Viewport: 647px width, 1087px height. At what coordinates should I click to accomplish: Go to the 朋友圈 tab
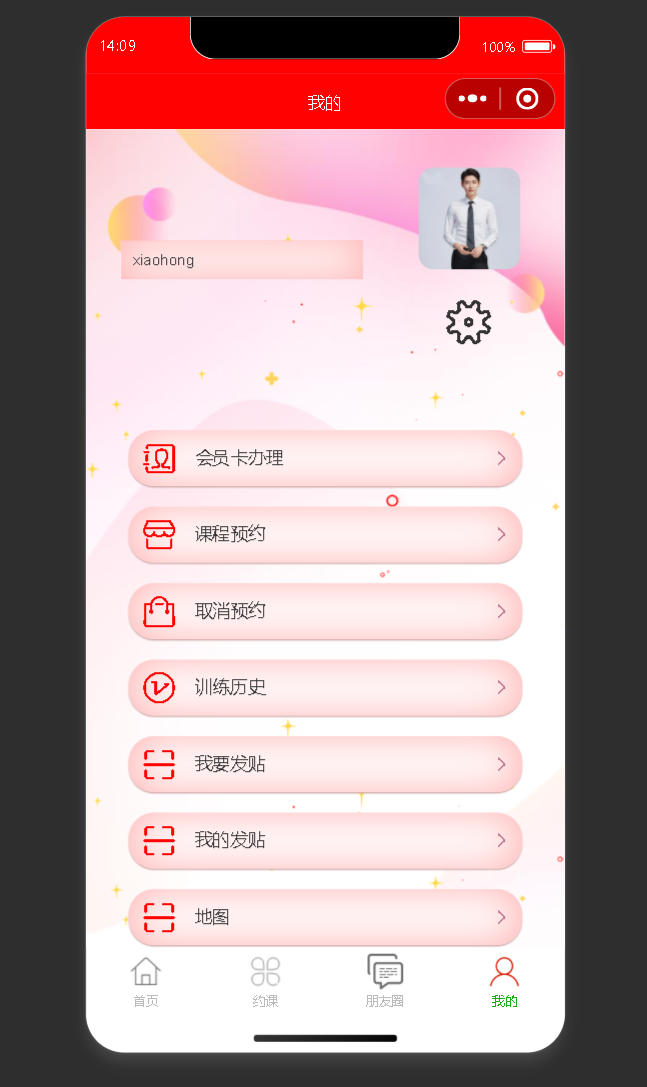pos(385,981)
